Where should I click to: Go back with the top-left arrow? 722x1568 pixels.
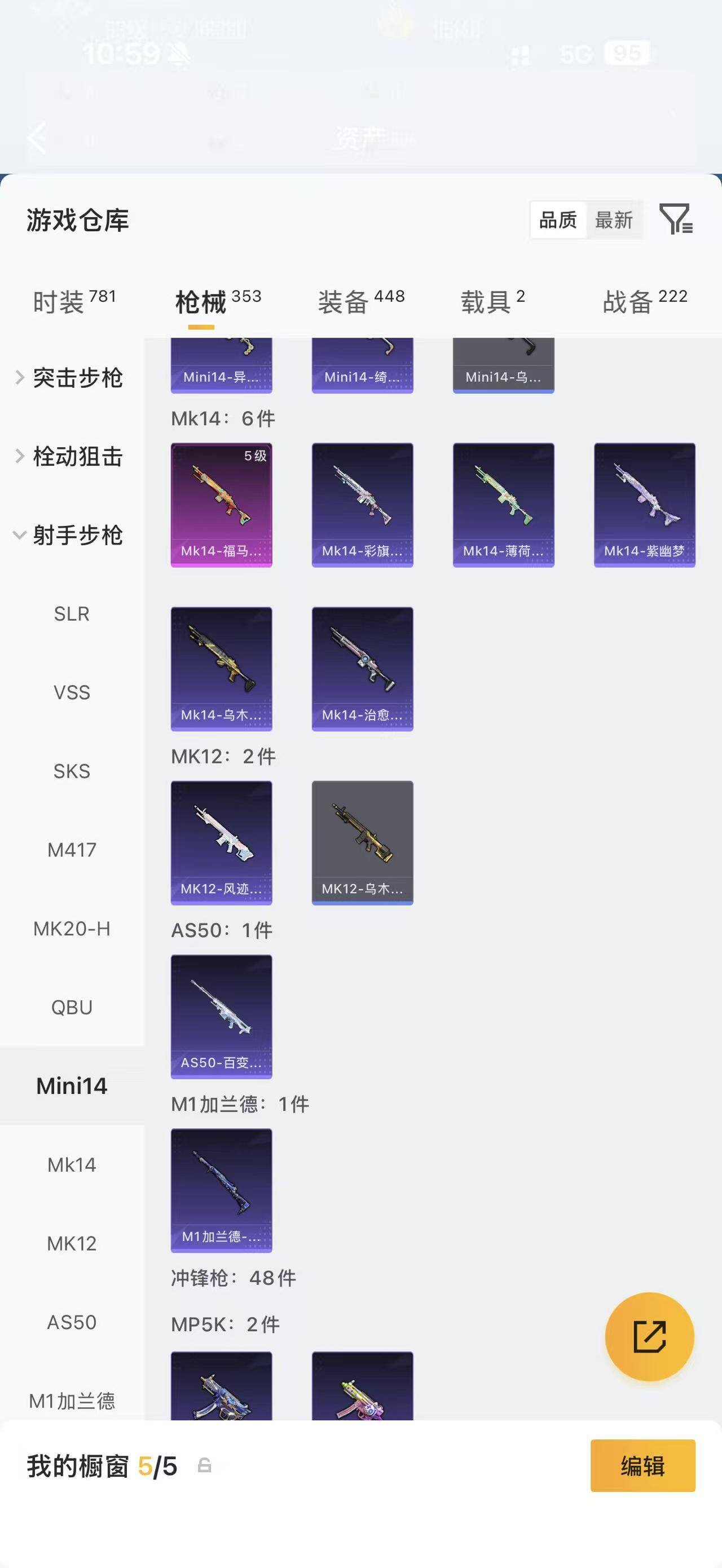click(38, 138)
